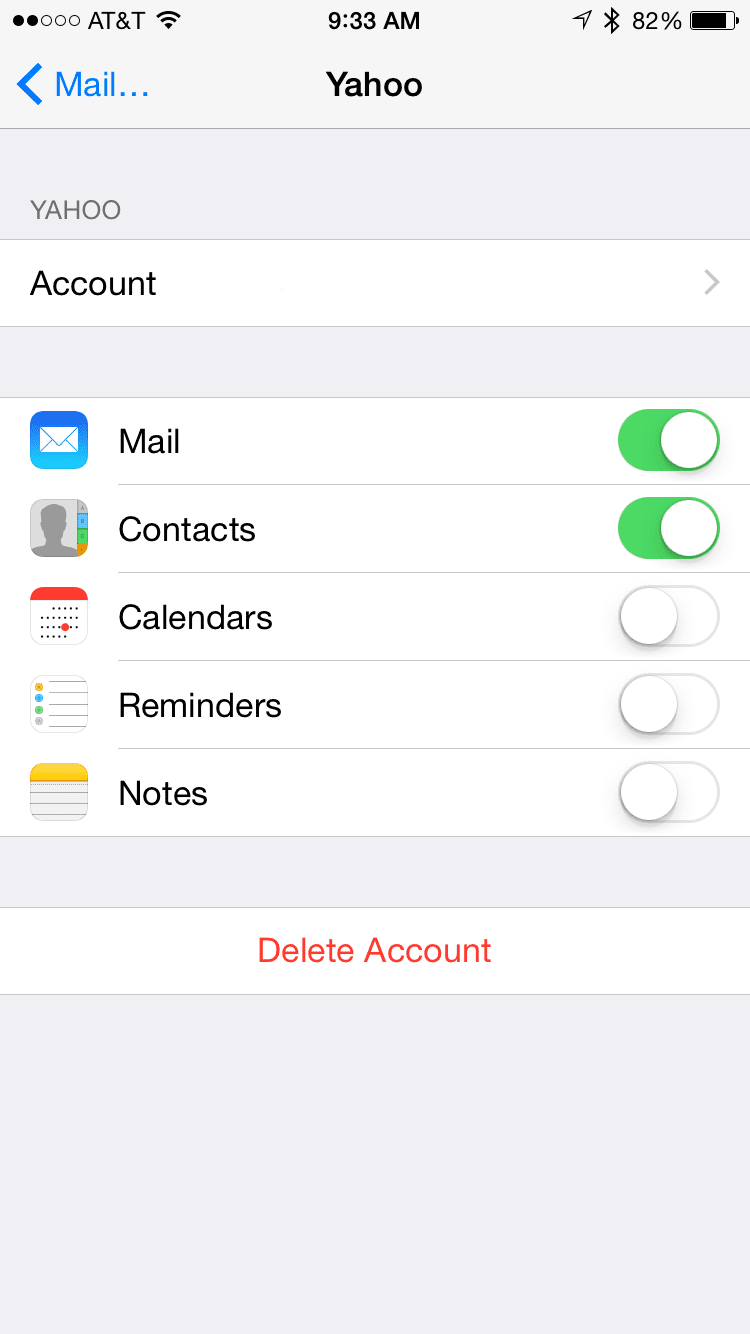Toggle Notes on
The height and width of the screenshot is (1334, 750).
[x=669, y=792]
